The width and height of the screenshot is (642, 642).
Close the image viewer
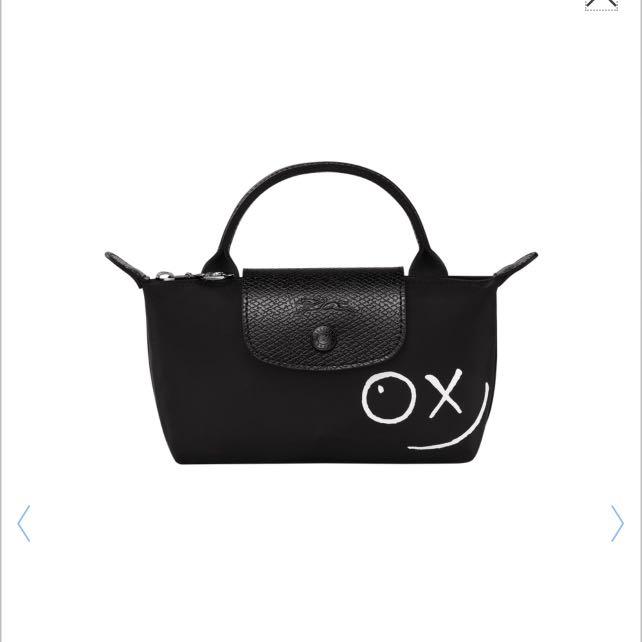(601, 3)
